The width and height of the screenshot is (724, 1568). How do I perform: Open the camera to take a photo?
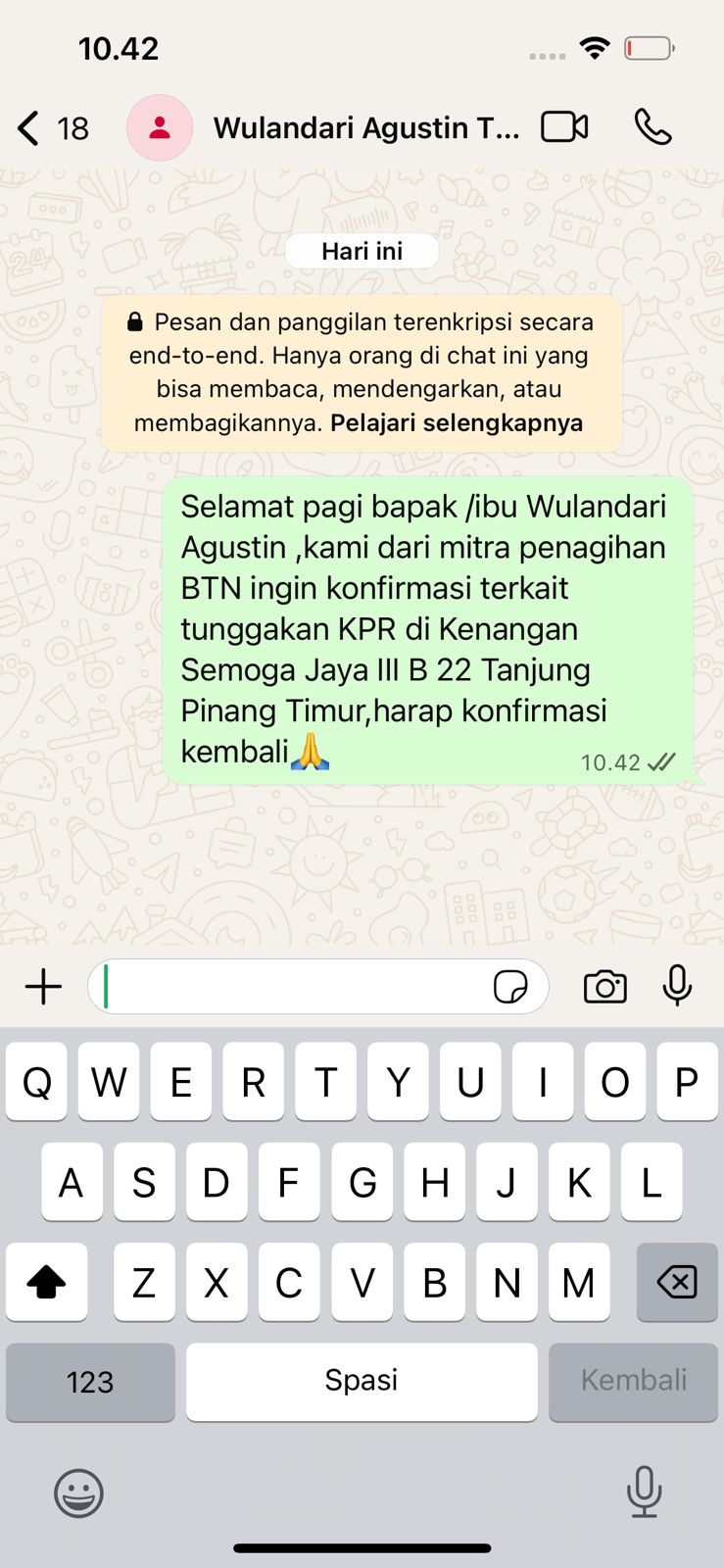coord(604,987)
